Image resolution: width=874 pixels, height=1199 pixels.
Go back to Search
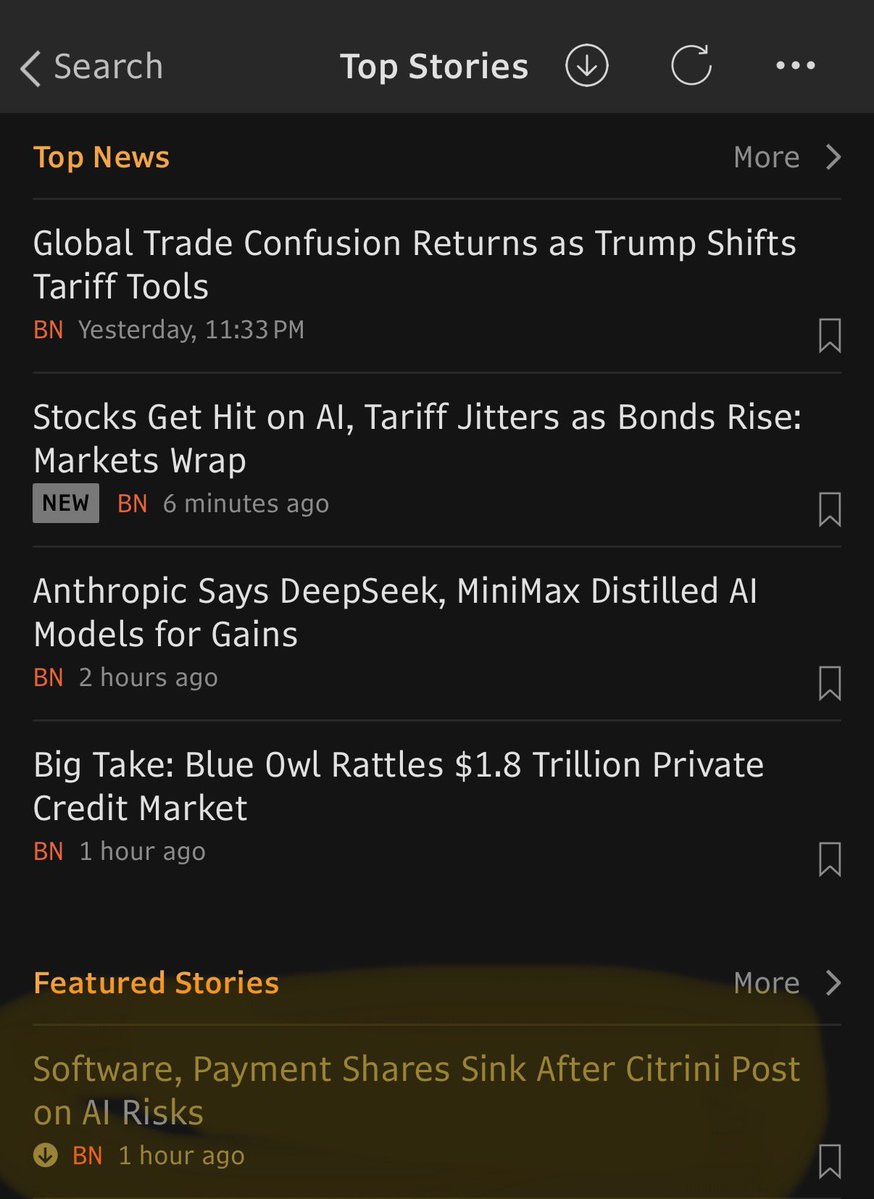coord(92,67)
